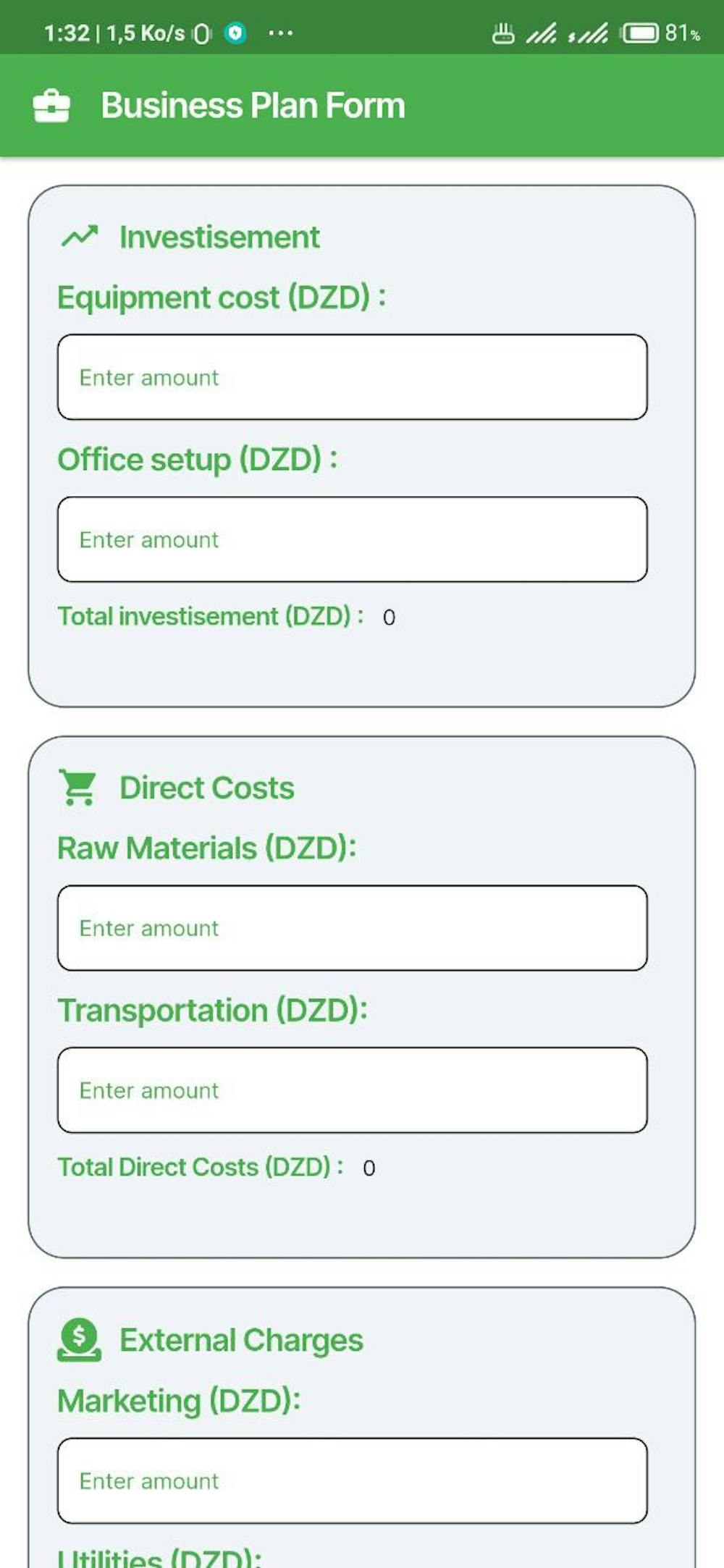Viewport: 724px width, 1568px height.
Task: Tap the Equipment cost amount field
Action: coord(352,377)
